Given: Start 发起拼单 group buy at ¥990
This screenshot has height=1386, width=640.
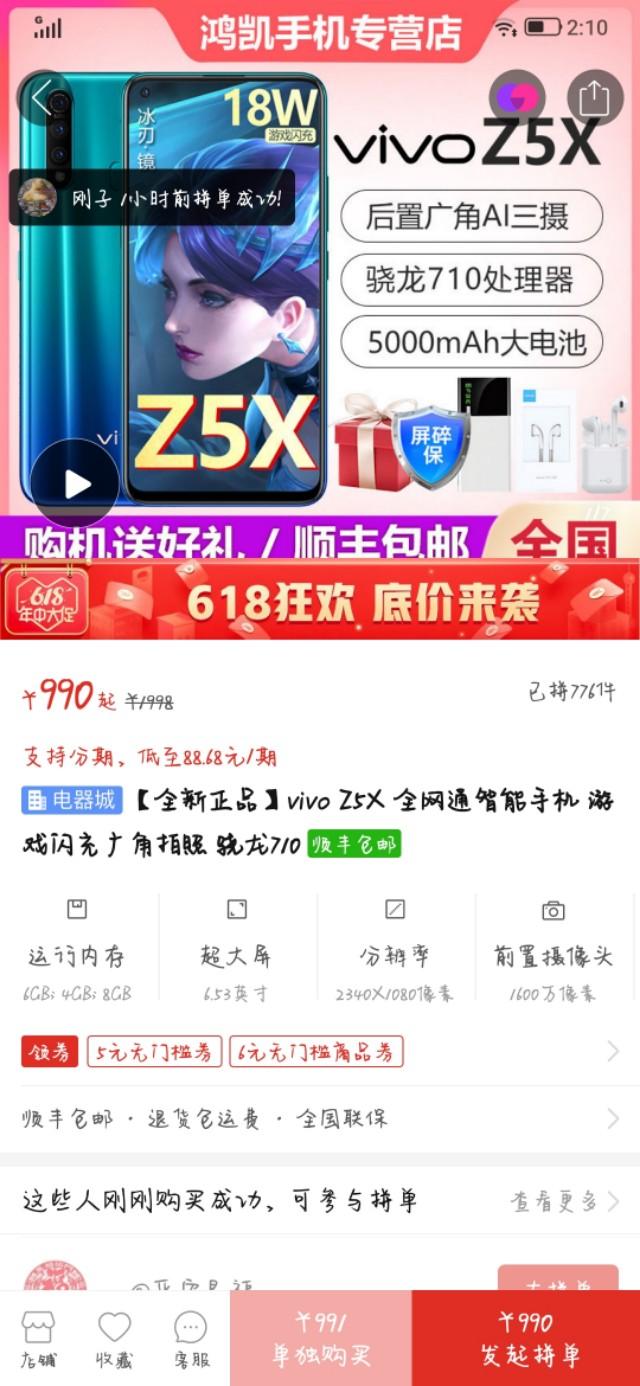Looking at the screenshot, I should coord(526,1338).
